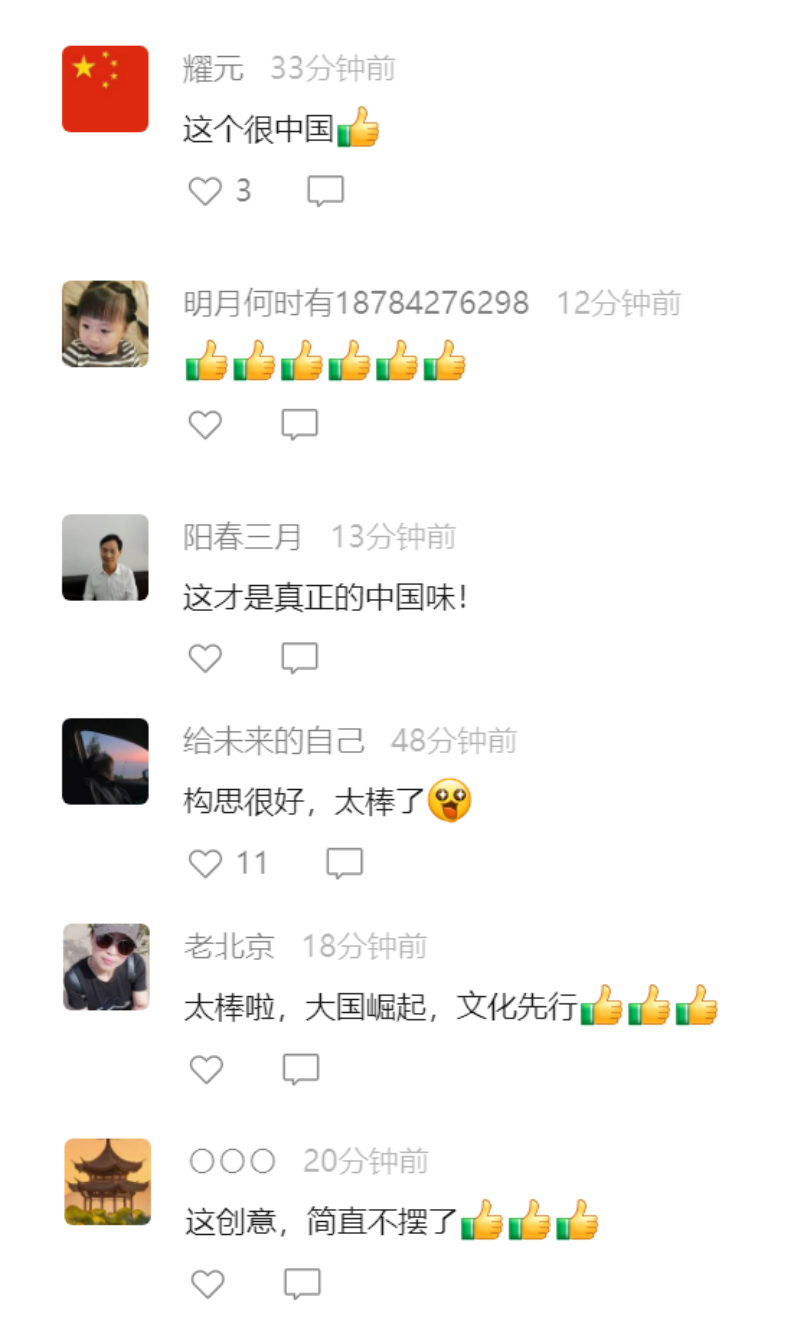Reply to 阳春三月's comment
794x1330 pixels.
point(299,658)
